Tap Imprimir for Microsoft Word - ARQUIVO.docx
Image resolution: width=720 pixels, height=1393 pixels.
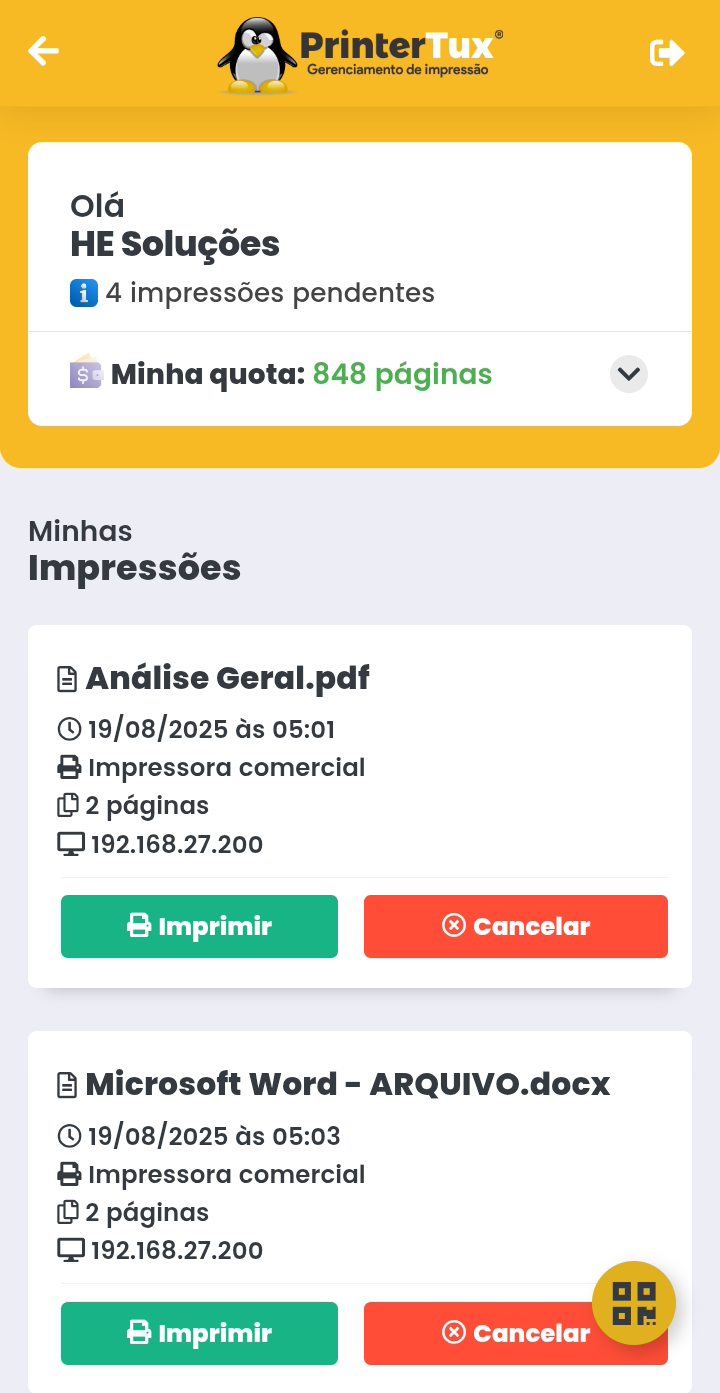(199, 1333)
